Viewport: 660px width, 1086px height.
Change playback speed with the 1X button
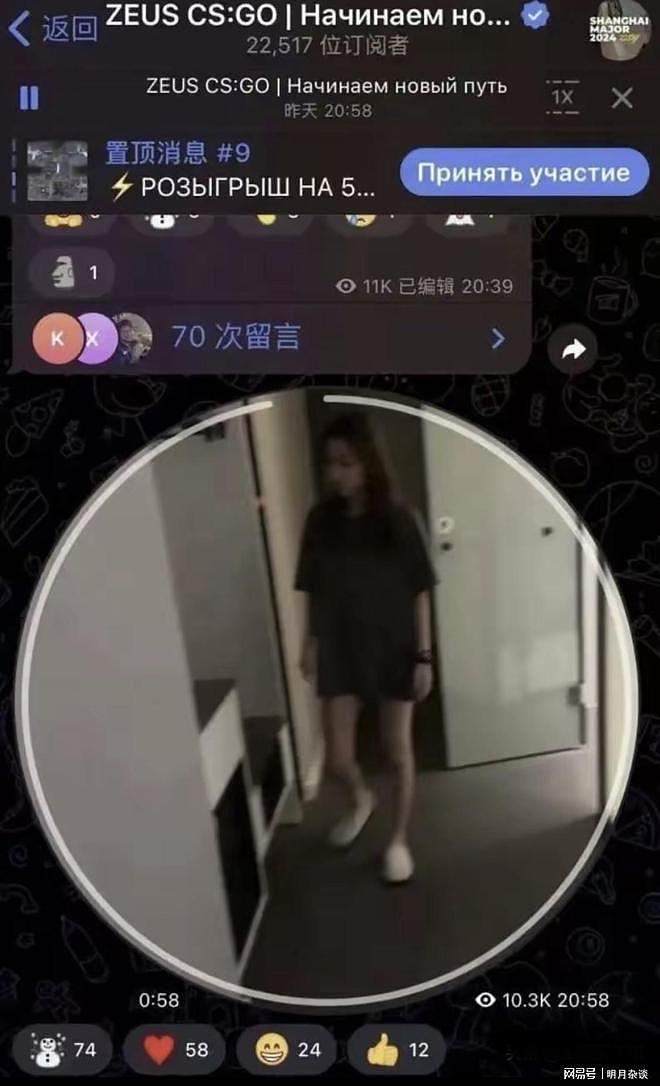pyautogui.click(x=564, y=97)
